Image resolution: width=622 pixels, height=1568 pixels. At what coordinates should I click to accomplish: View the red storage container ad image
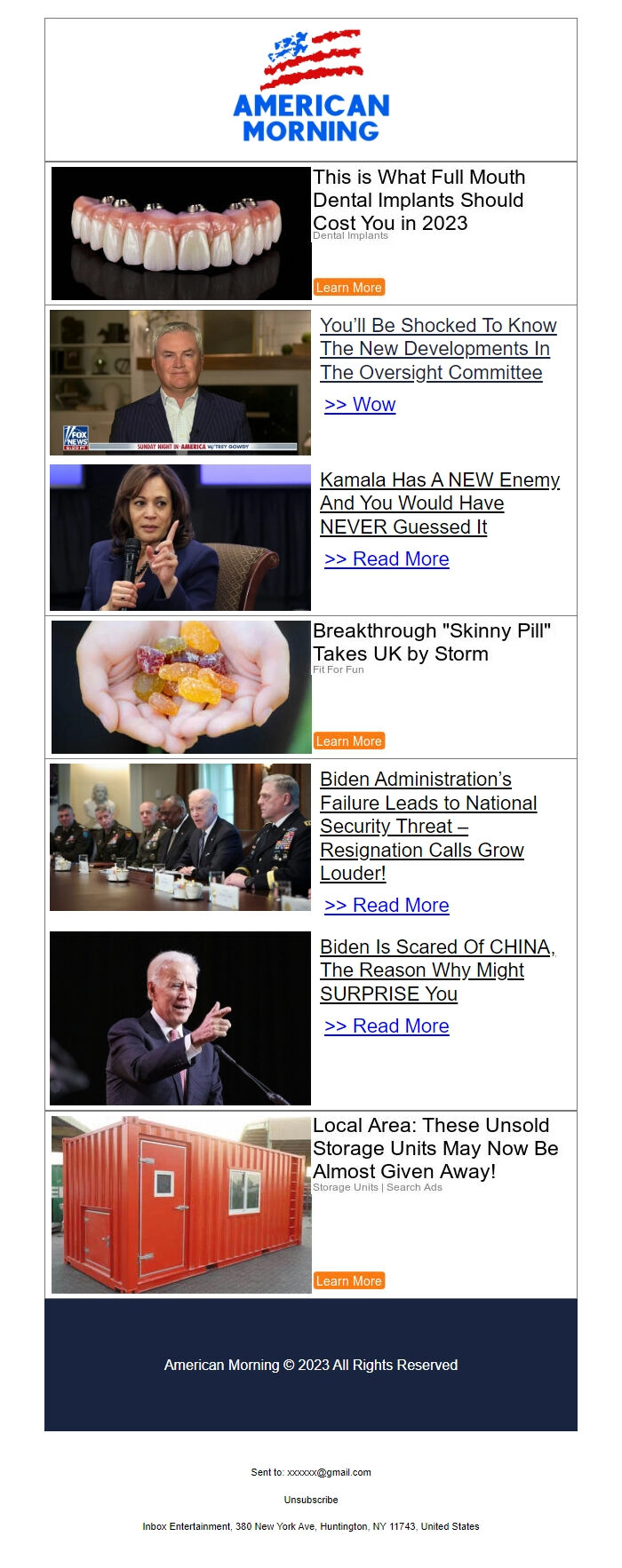181,1205
